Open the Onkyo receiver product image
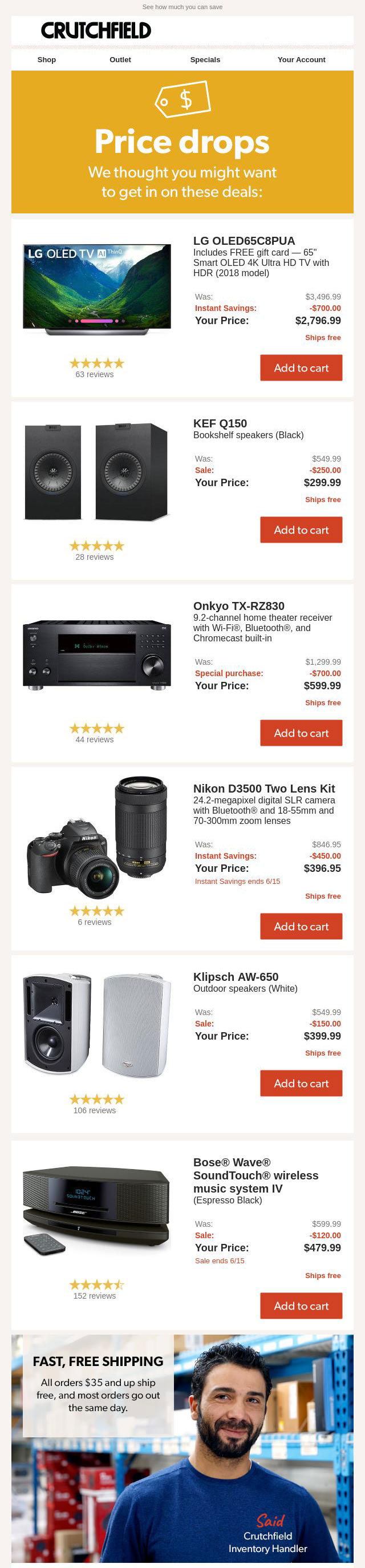Viewport: 365px width, 1568px height. (97, 655)
